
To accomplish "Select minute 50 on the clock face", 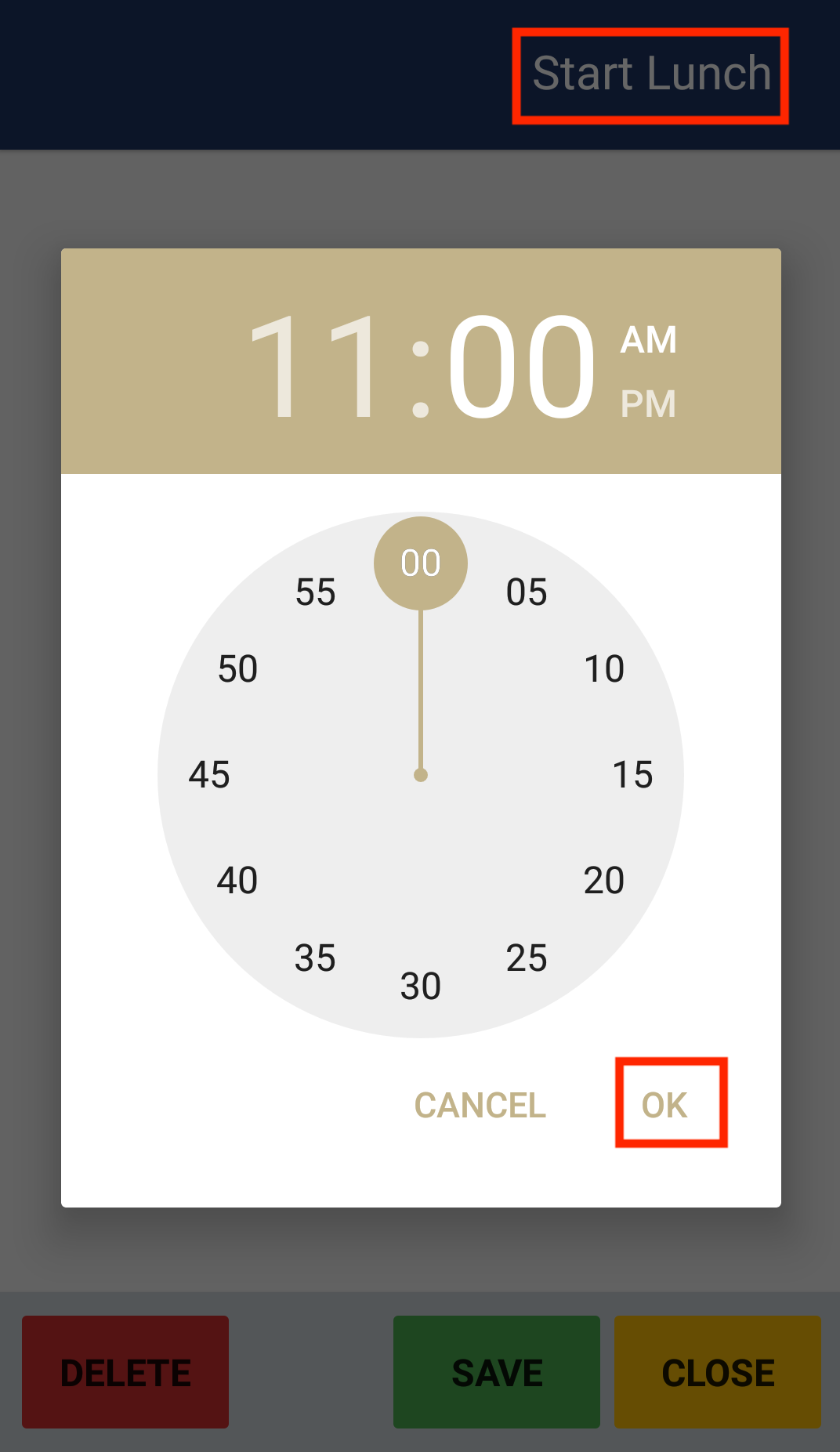I will coord(237,668).
